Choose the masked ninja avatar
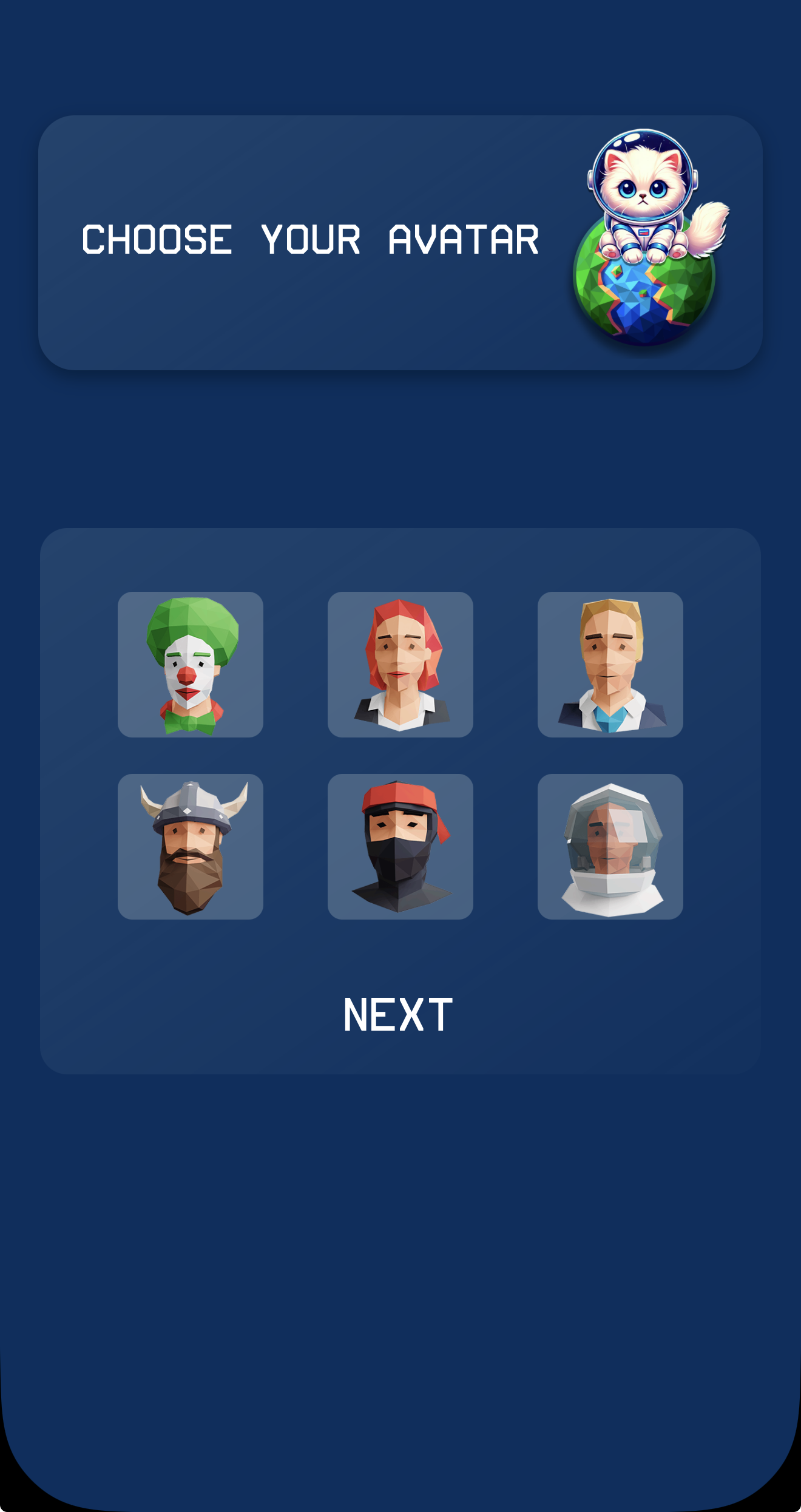Screen dimensions: 801x1512 click(x=400, y=846)
